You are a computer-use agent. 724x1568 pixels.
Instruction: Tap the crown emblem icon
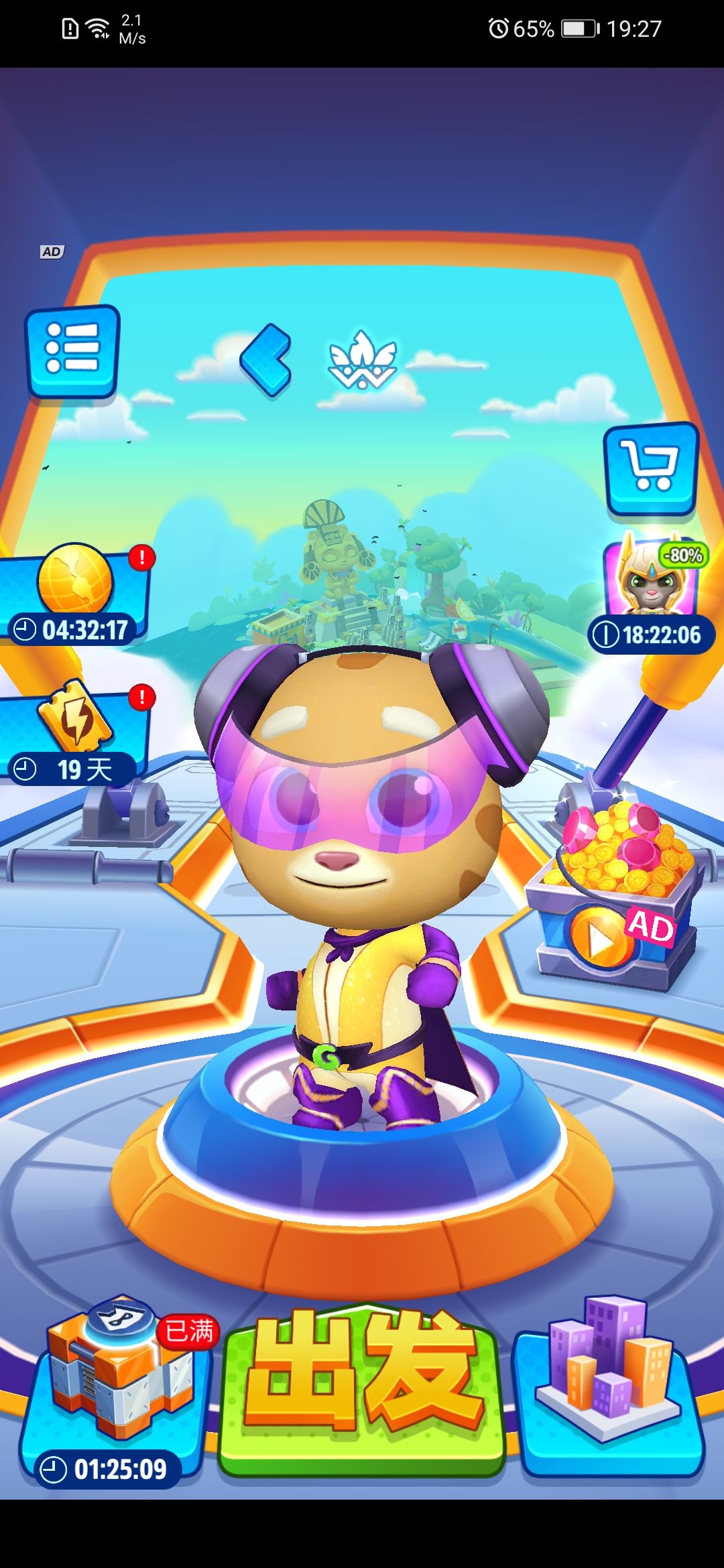click(x=362, y=361)
